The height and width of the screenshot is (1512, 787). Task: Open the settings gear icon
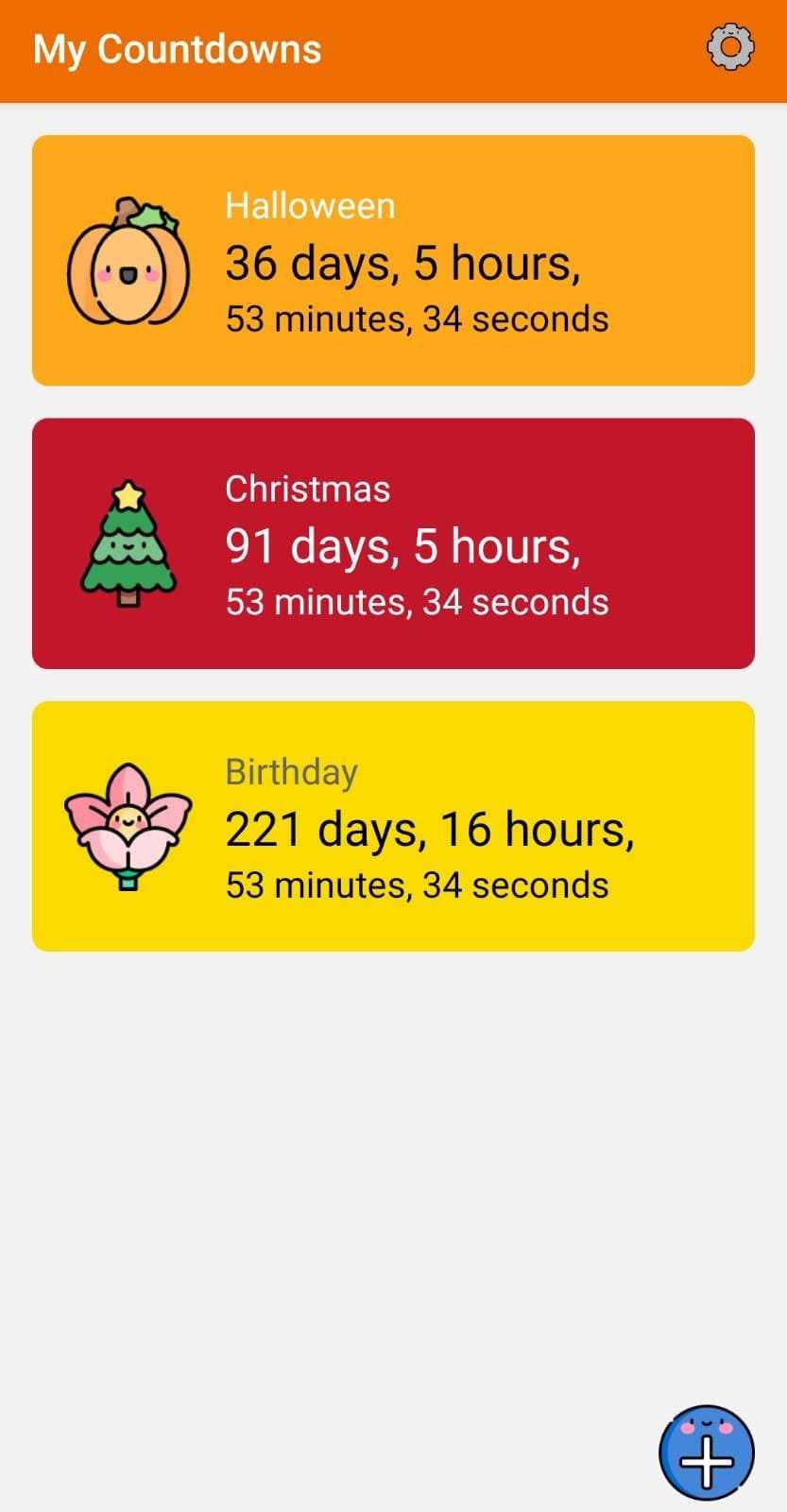[x=727, y=46]
